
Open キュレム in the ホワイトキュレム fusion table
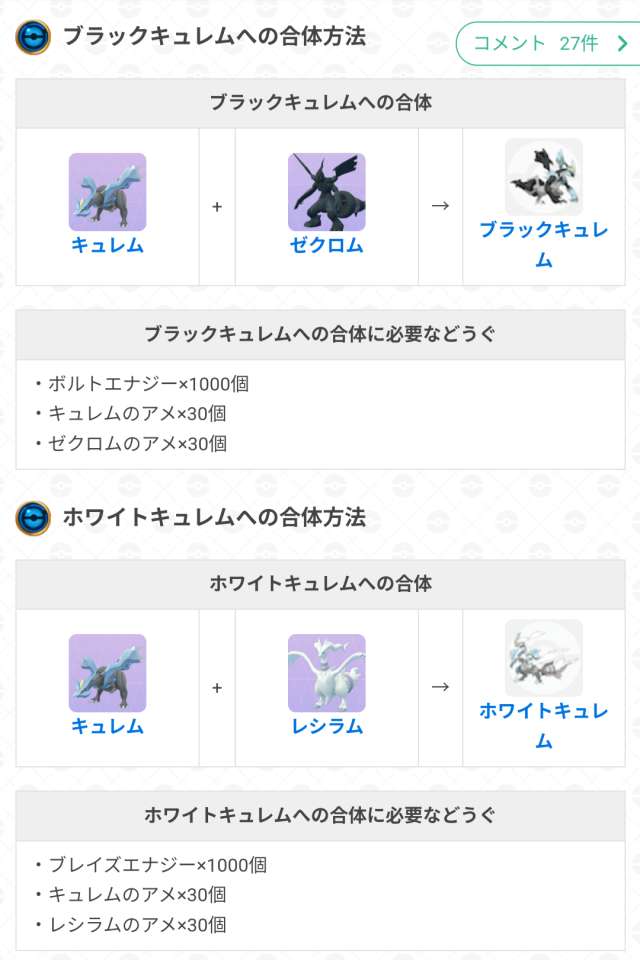point(107,727)
